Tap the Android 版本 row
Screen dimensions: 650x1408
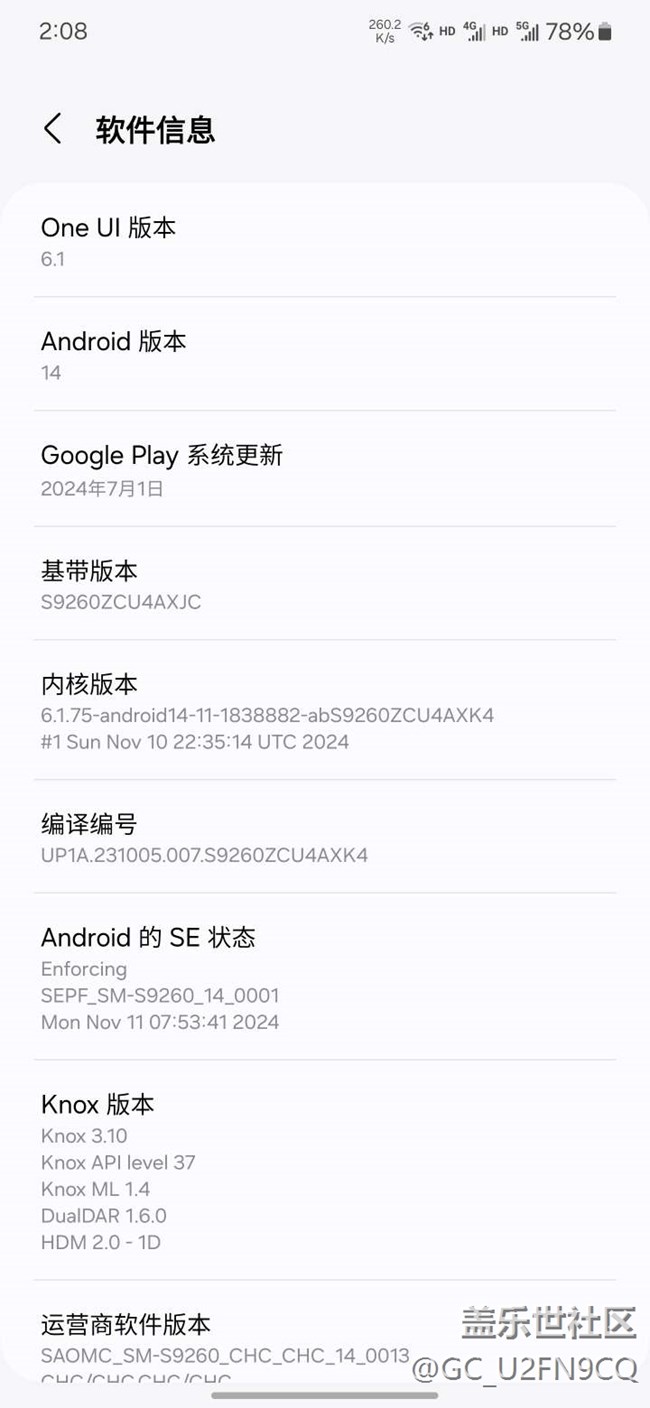coord(324,355)
